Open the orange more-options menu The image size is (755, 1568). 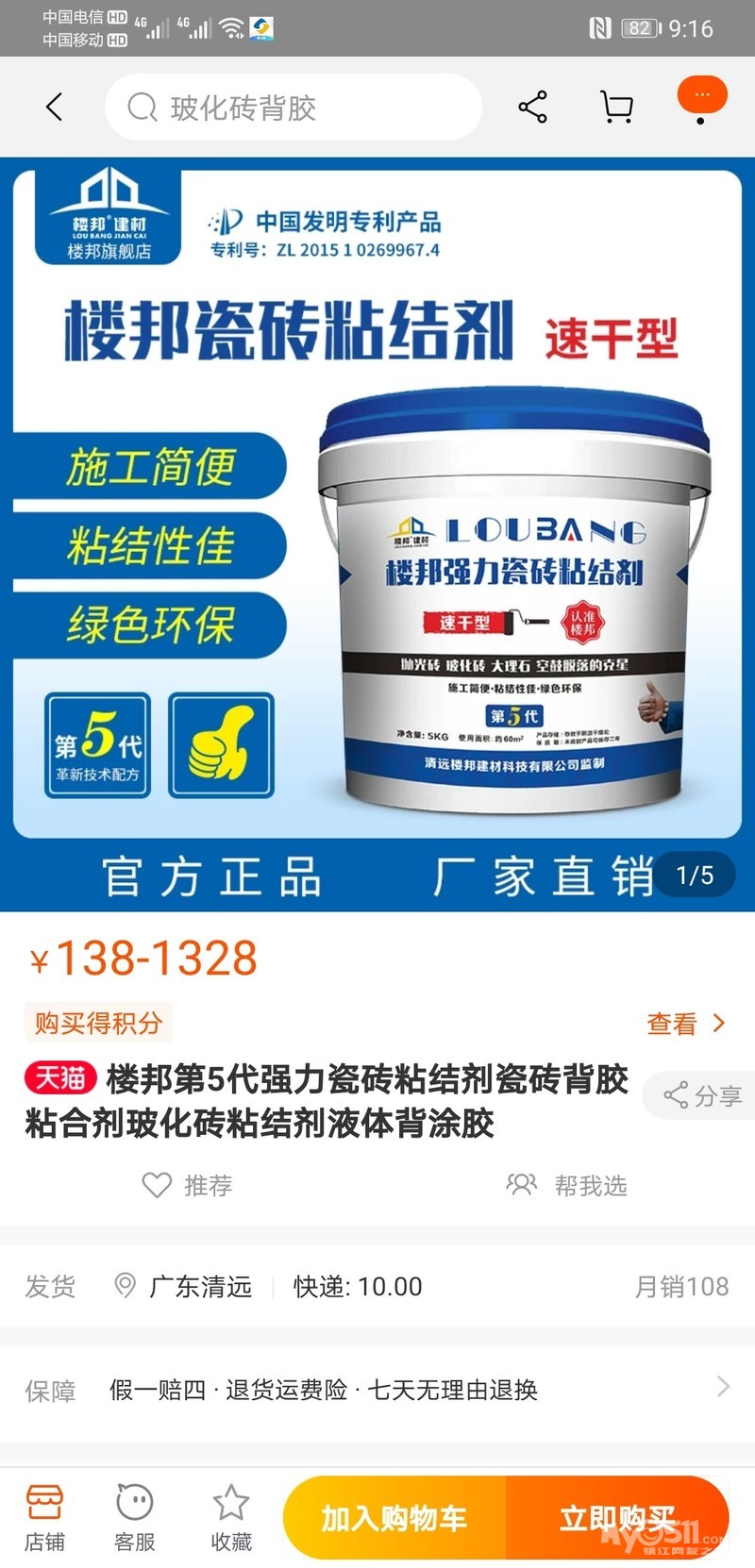(x=701, y=97)
